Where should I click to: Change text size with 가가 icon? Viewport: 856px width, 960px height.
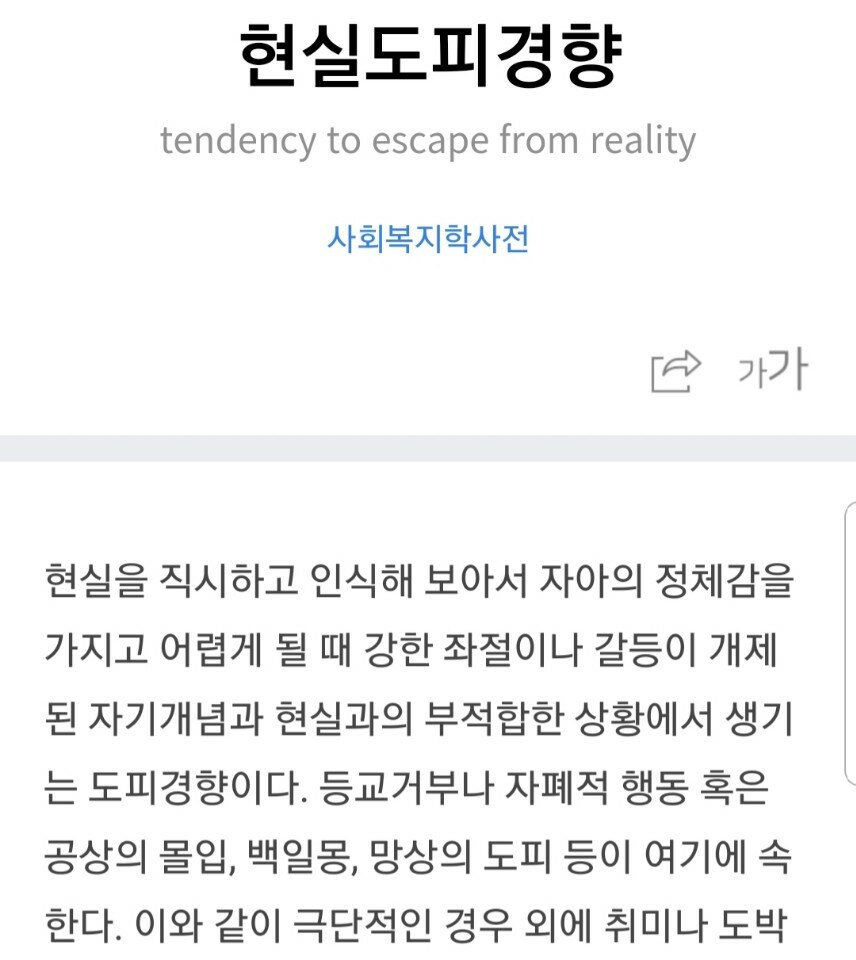tap(772, 370)
